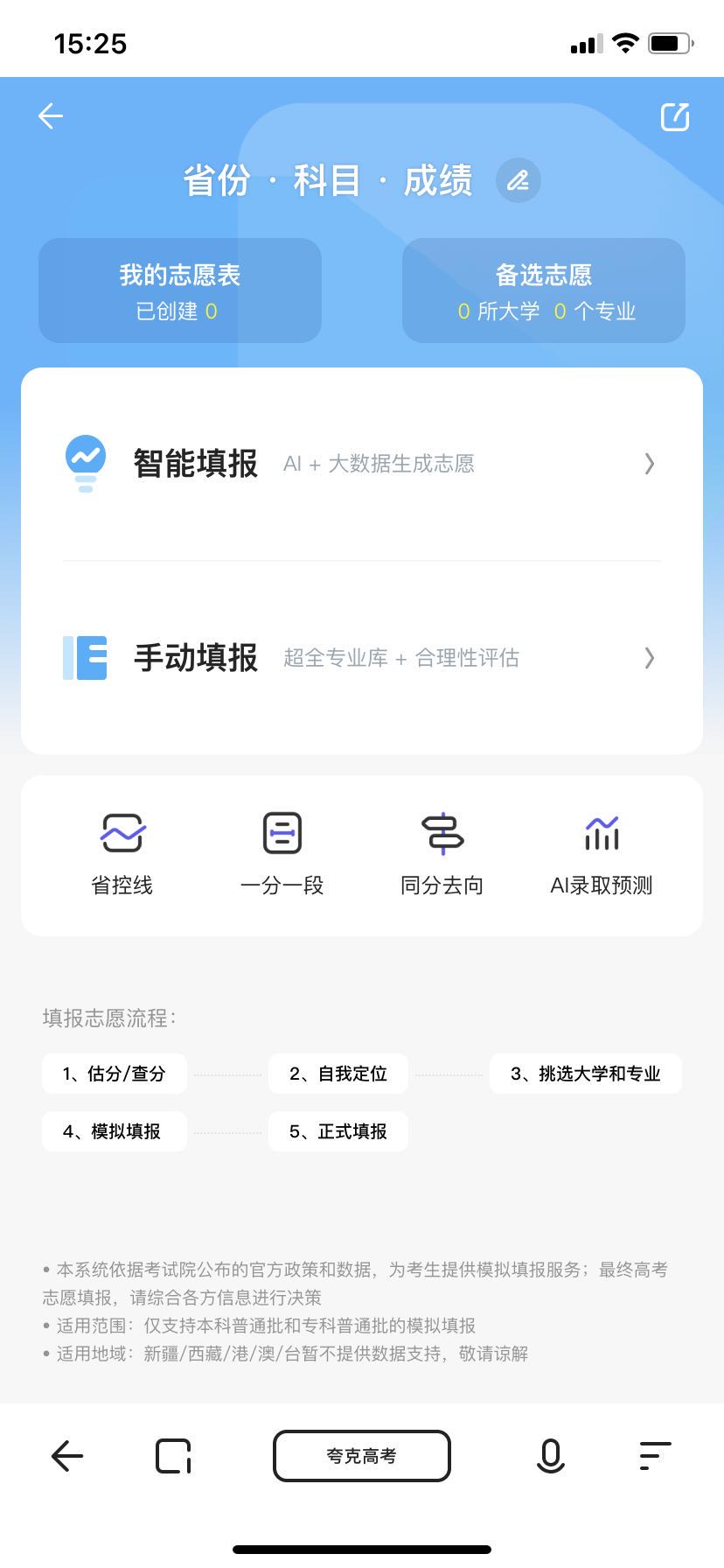724x1568 pixels.
Task: Tap the 手动填报 list icon
Action: [x=85, y=656]
